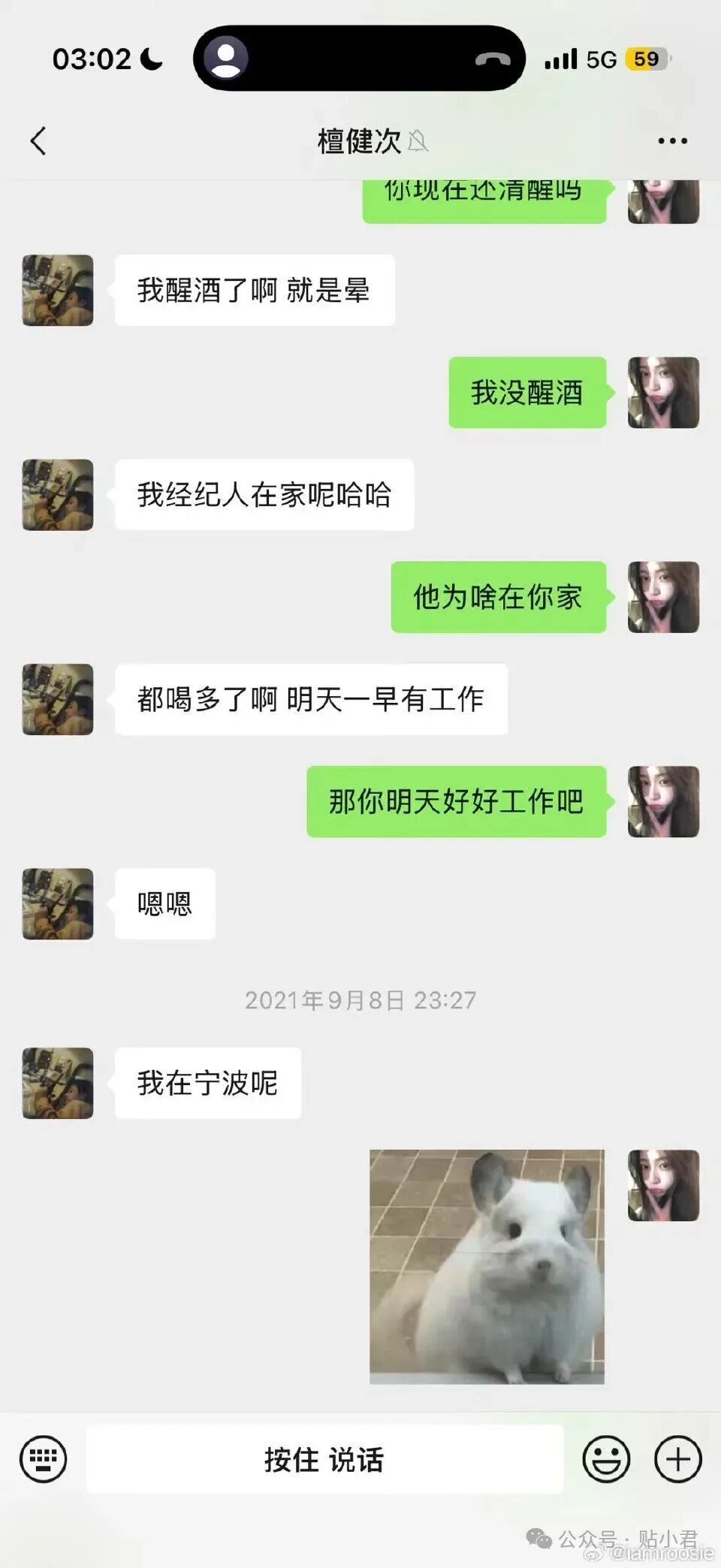
Task: Tap 檀健次's avatar next to 我醒酒了啊
Action: pos(57,291)
